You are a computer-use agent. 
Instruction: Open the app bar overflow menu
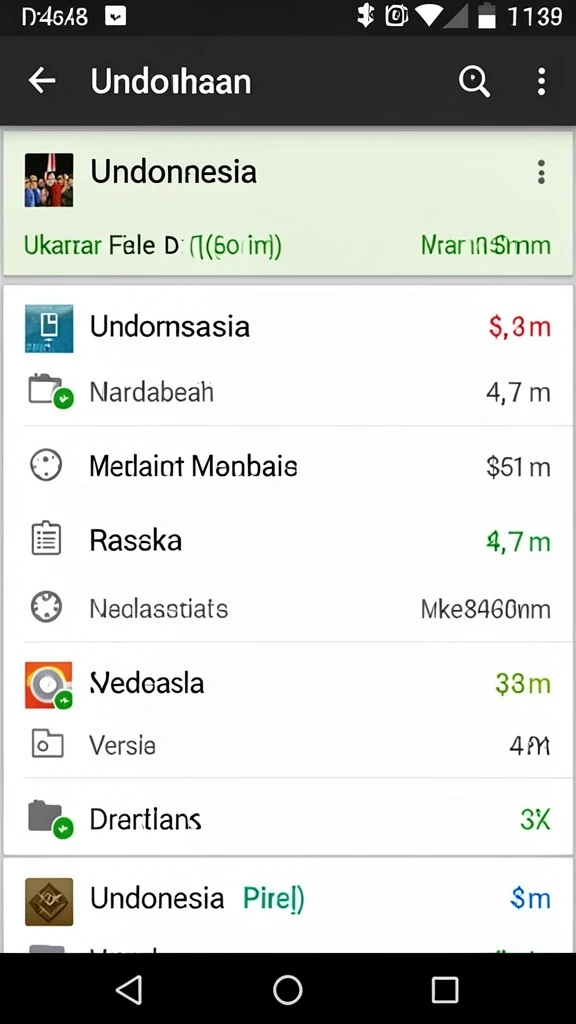[x=541, y=82]
